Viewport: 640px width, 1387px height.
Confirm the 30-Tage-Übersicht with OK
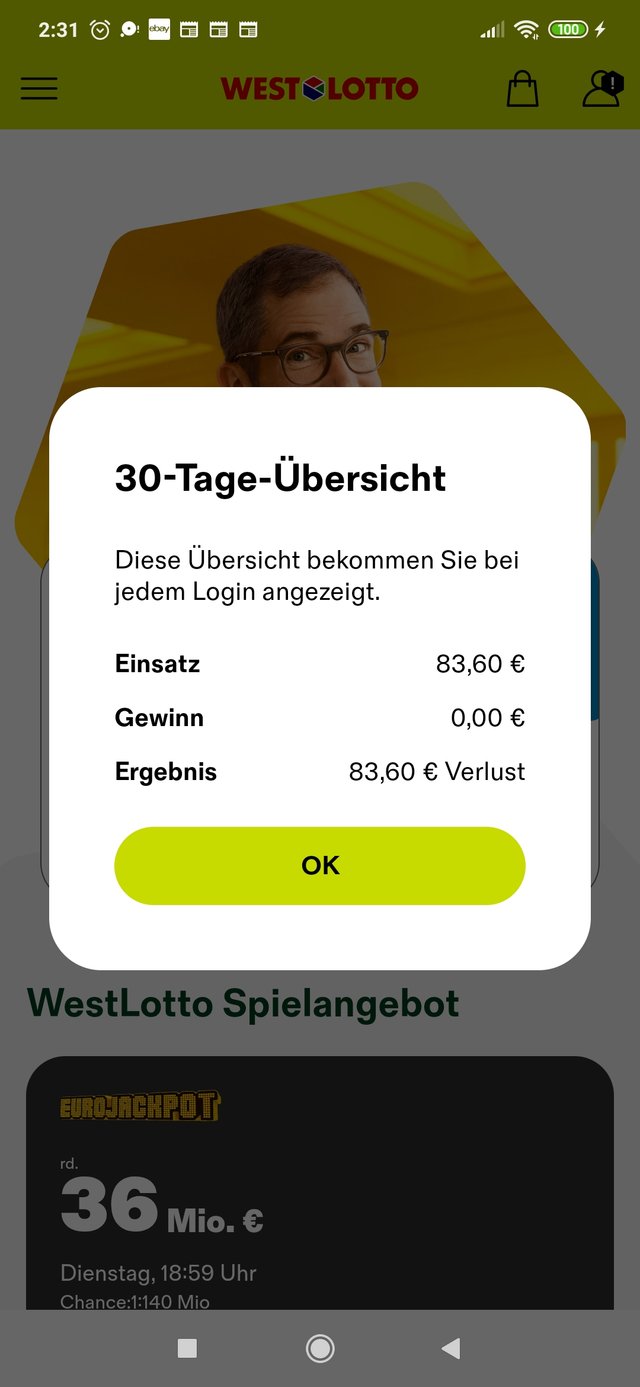pos(320,865)
